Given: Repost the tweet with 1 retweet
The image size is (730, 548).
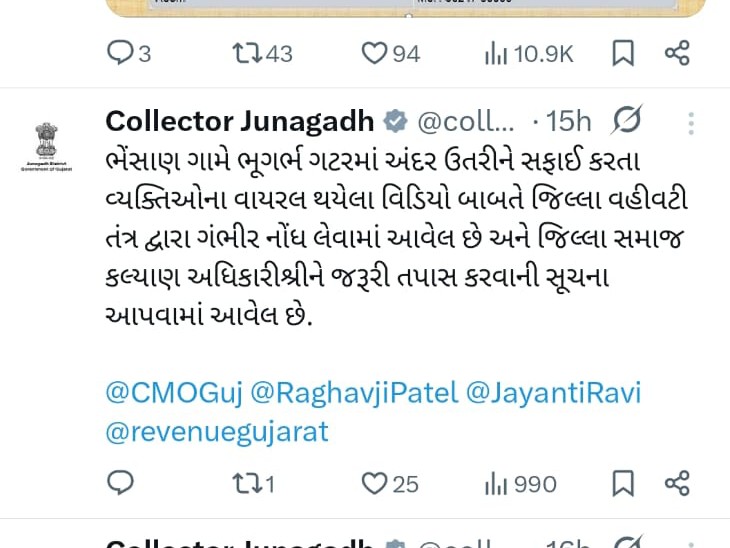Looking at the screenshot, I should tap(245, 484).
